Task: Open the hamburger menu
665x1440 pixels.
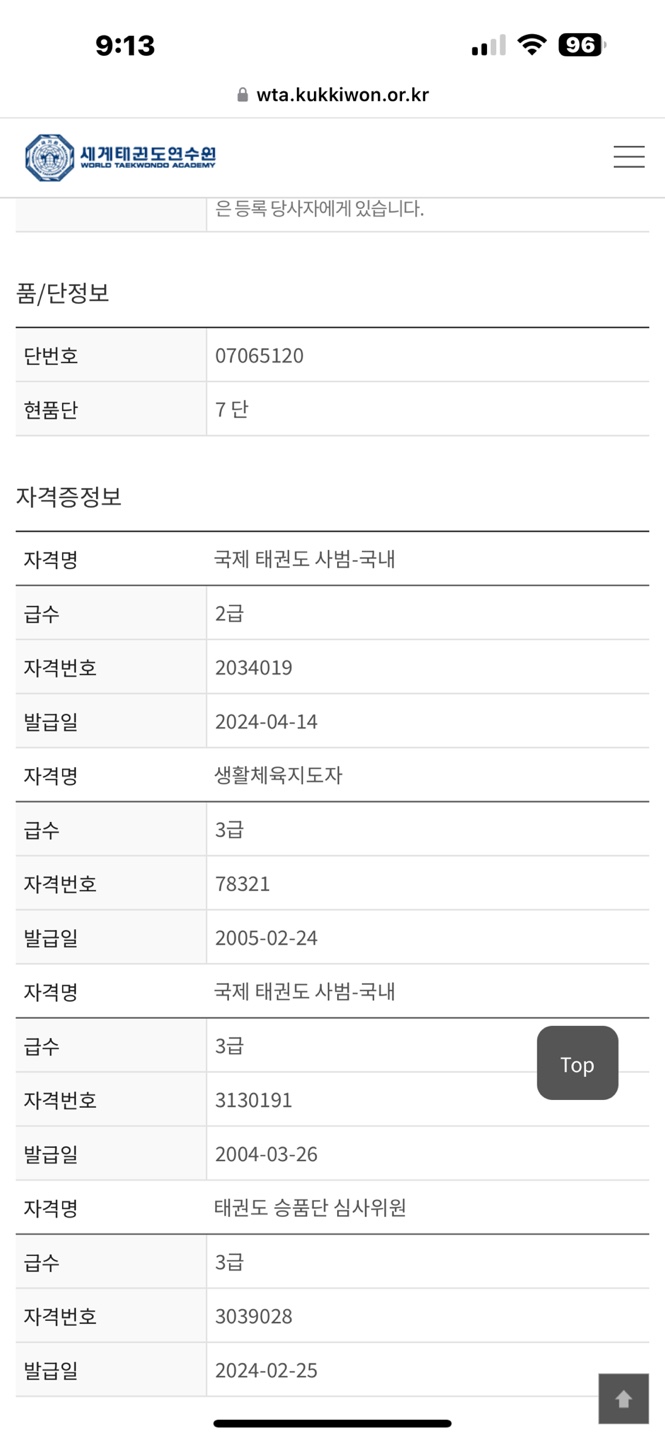Action: 628,157
